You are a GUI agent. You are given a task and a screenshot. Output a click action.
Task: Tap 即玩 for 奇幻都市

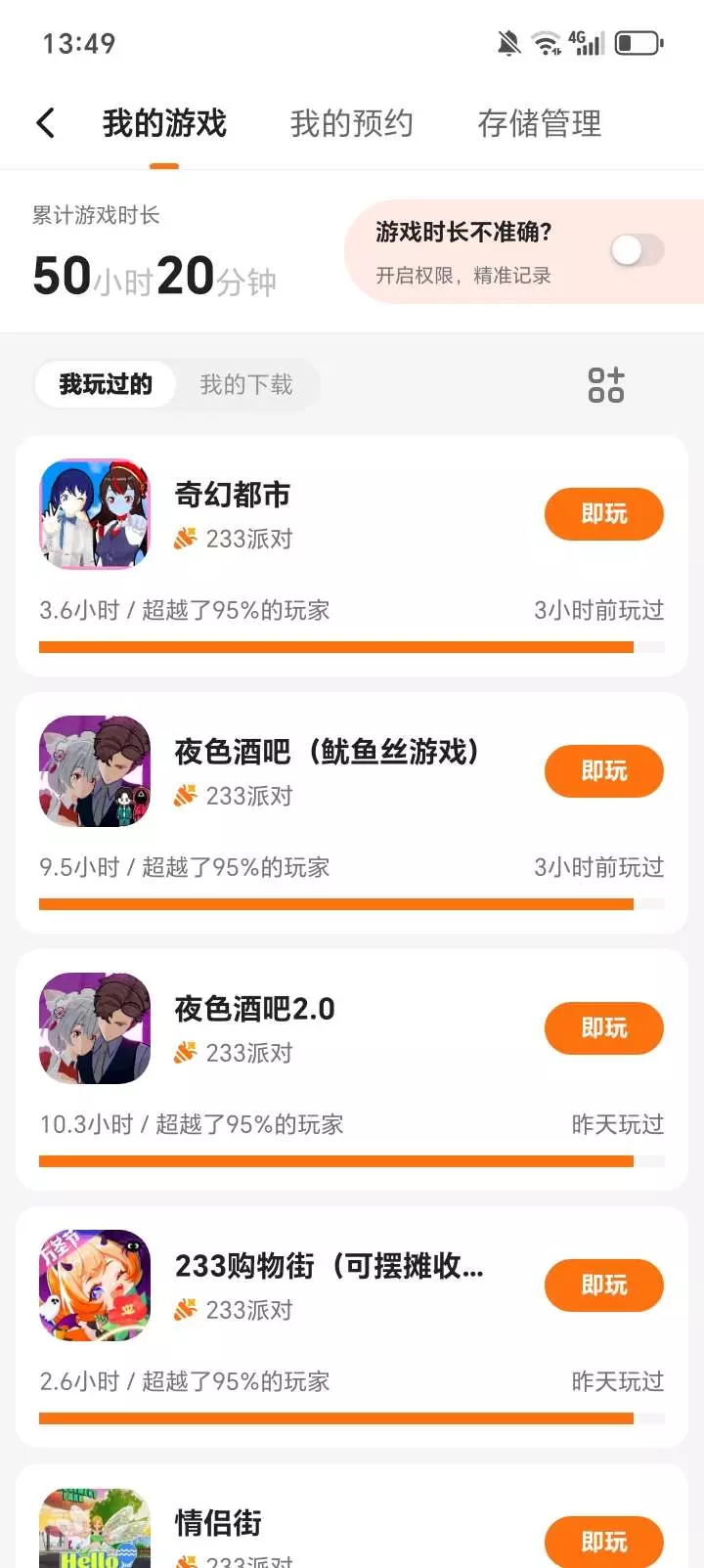[x=603, y=514]
